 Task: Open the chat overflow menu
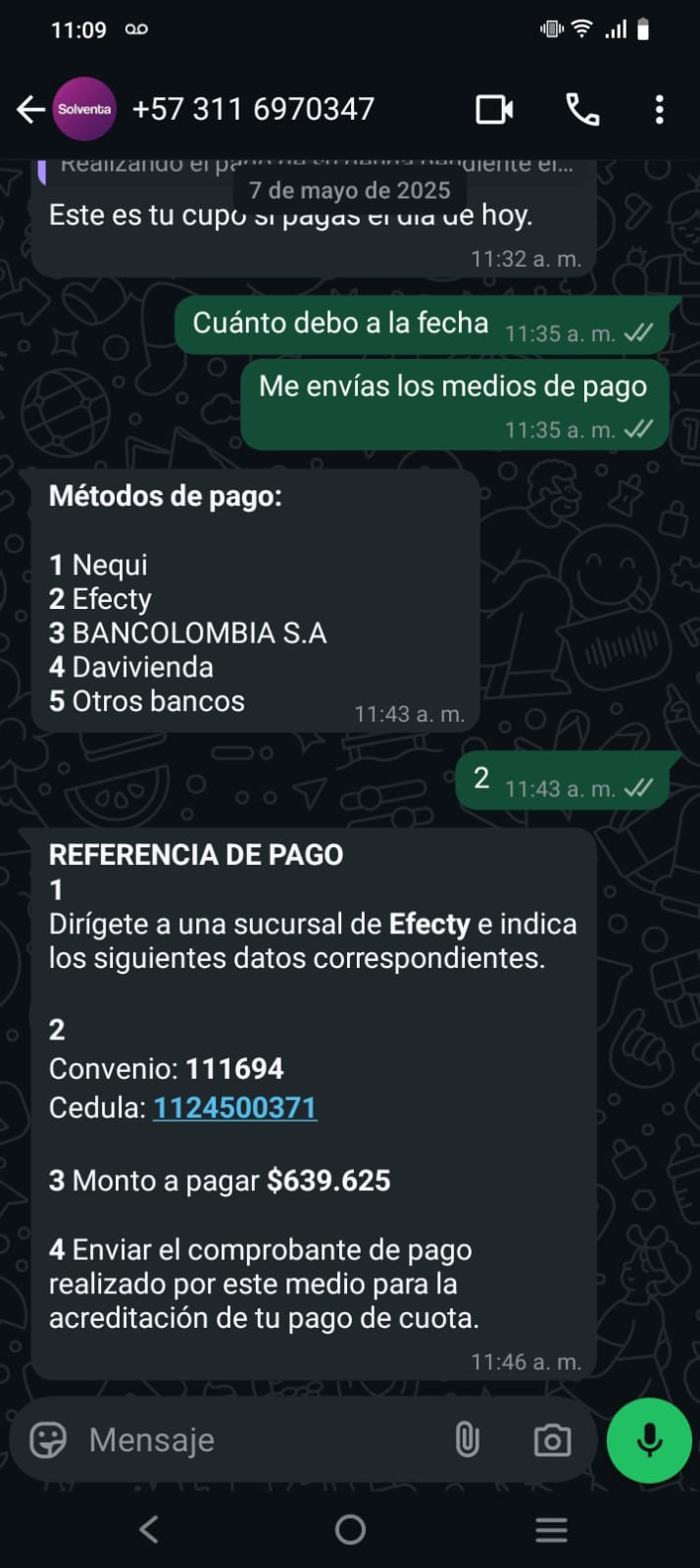tap(659, 109)
